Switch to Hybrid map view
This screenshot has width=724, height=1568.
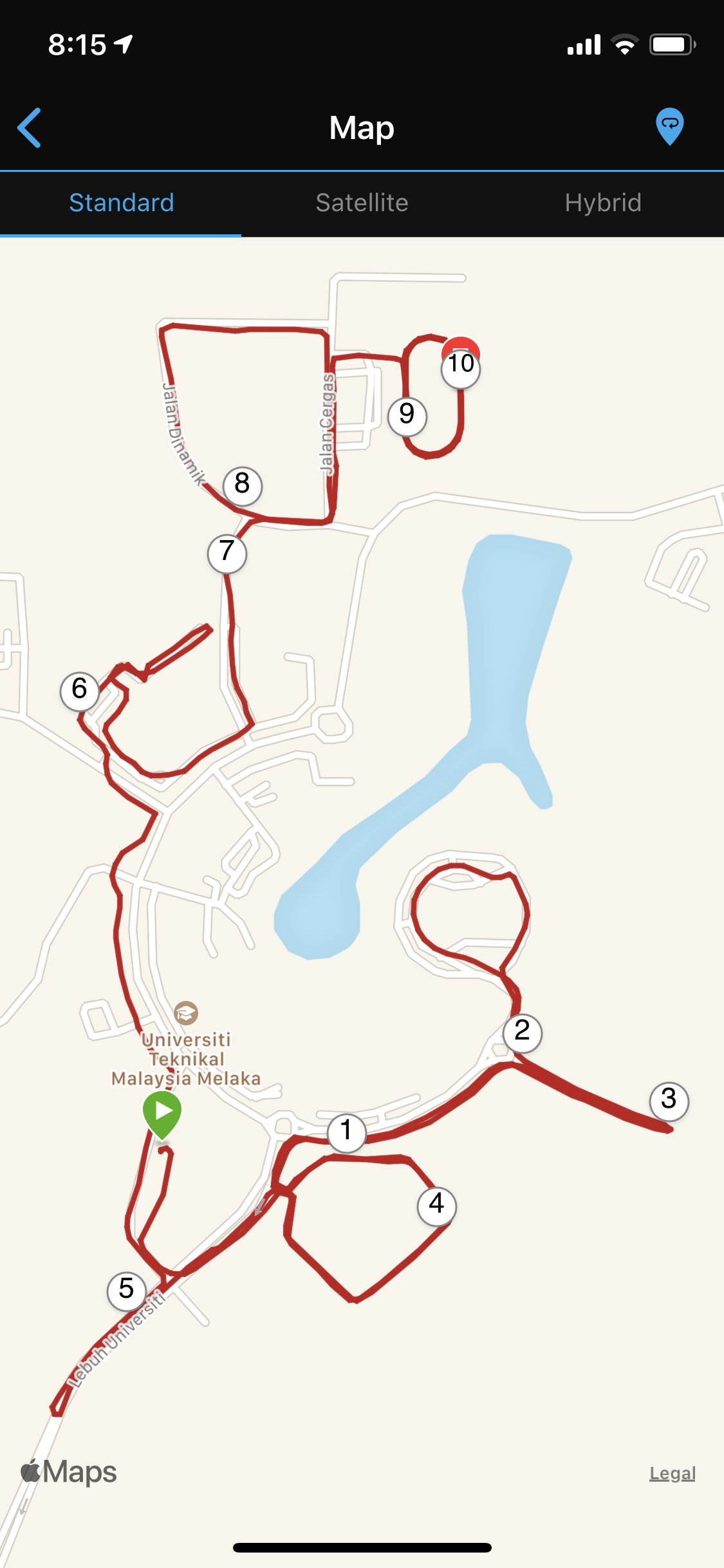coord(603,203)
